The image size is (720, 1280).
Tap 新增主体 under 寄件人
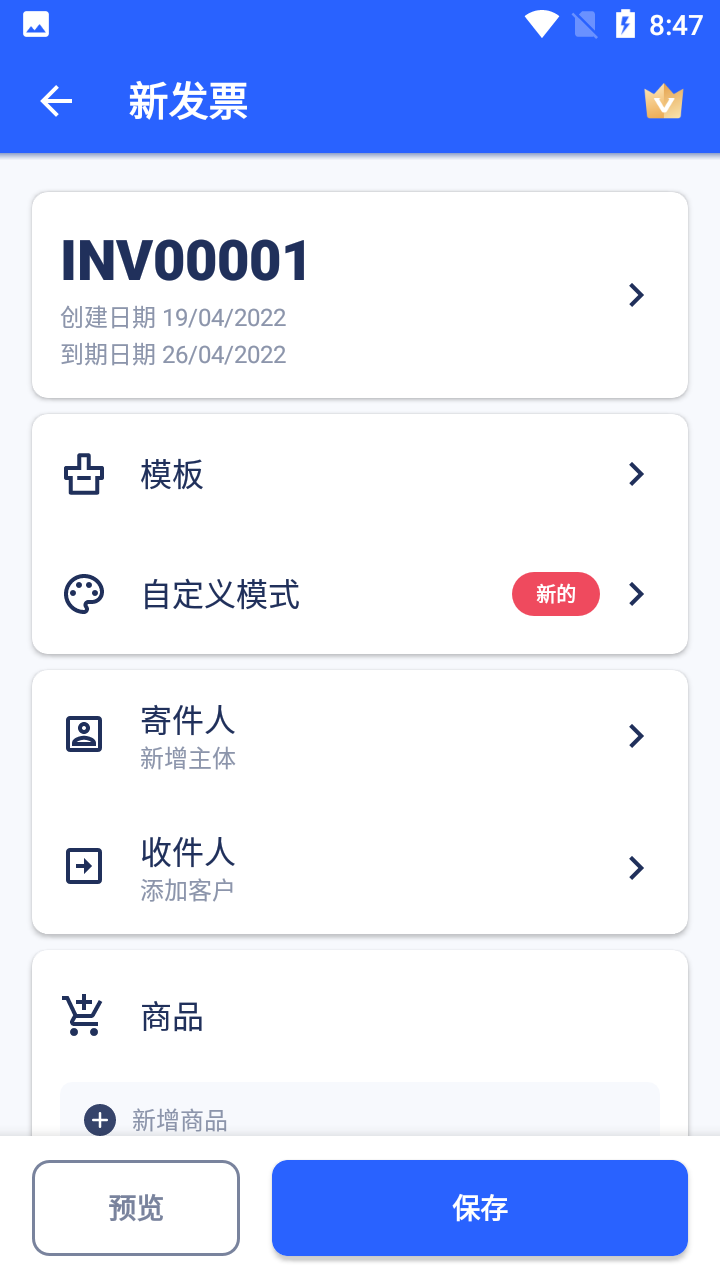(x=188, y=758)
